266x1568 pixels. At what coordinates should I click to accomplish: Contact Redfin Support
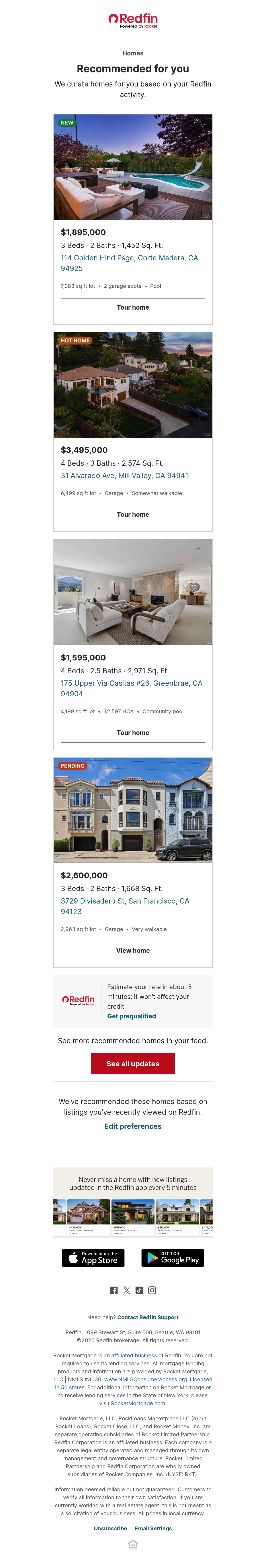148,1317
